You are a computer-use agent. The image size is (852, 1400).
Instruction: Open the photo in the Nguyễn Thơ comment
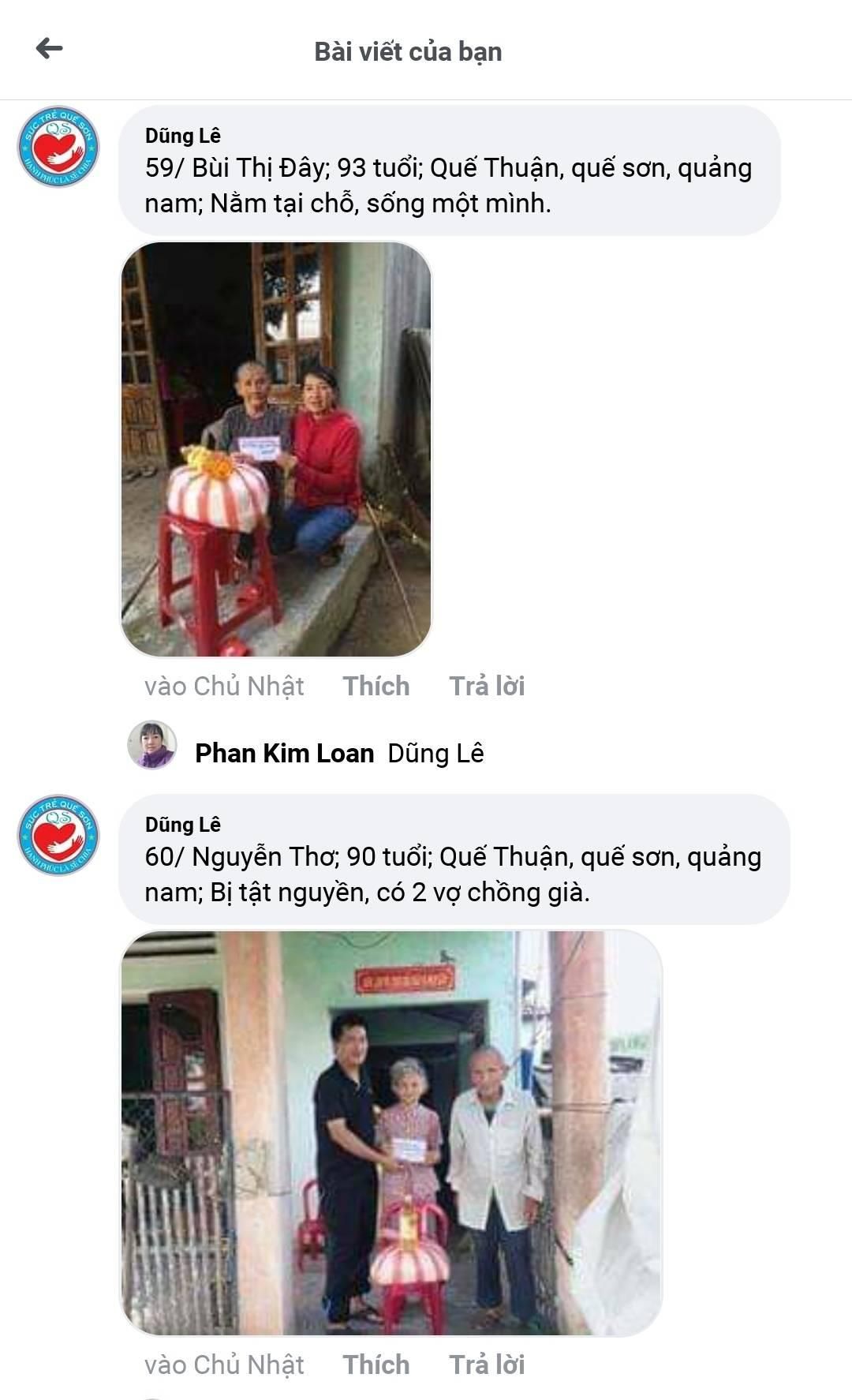[390, 1133]
